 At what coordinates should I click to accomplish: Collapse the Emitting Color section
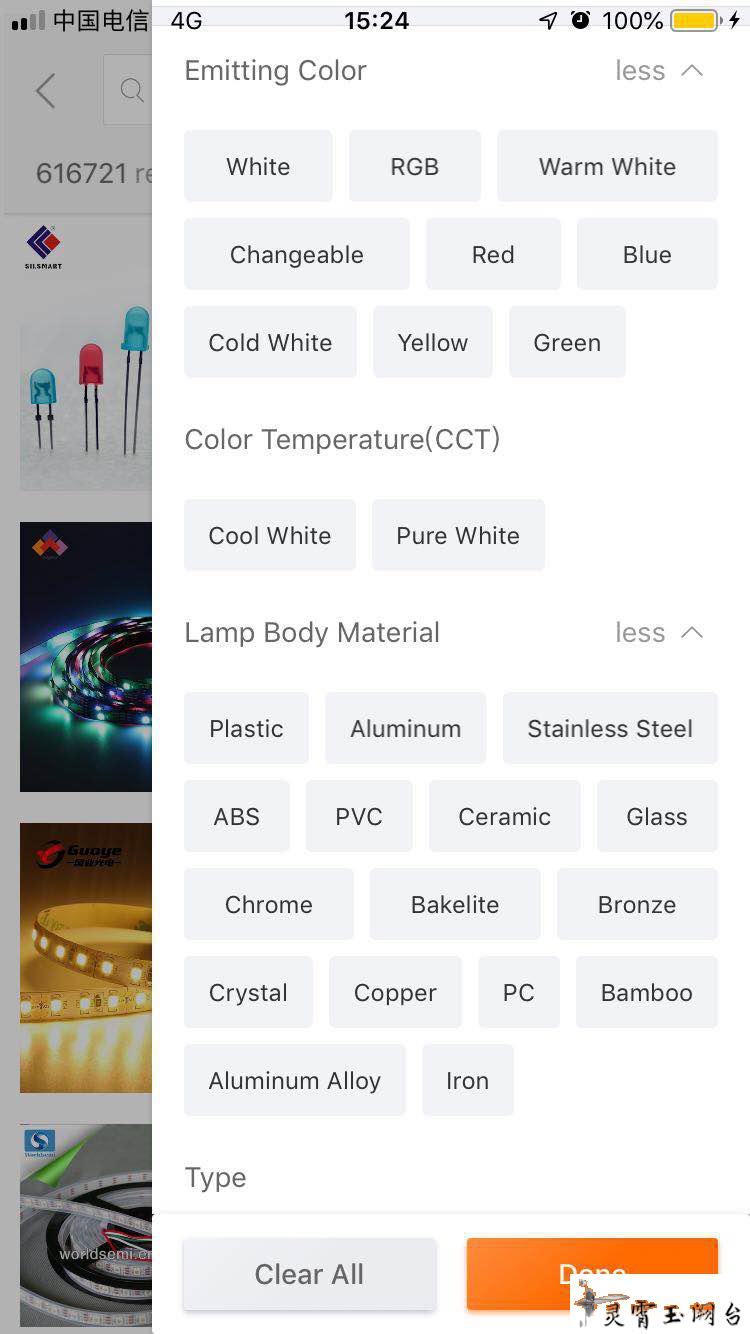[x=660, y=71]
